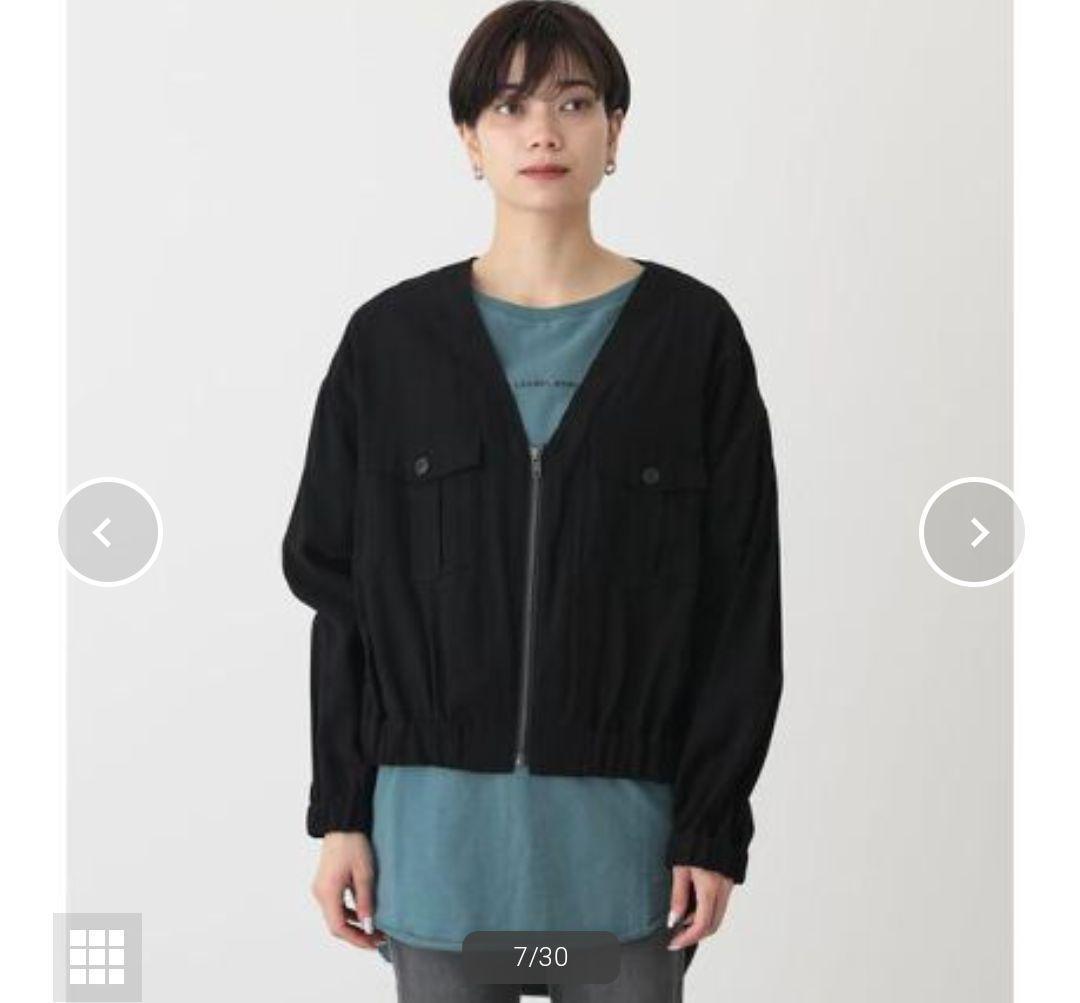Open the image grid view
Screen dimensions: 1080x1003
(x=97, y=956)
